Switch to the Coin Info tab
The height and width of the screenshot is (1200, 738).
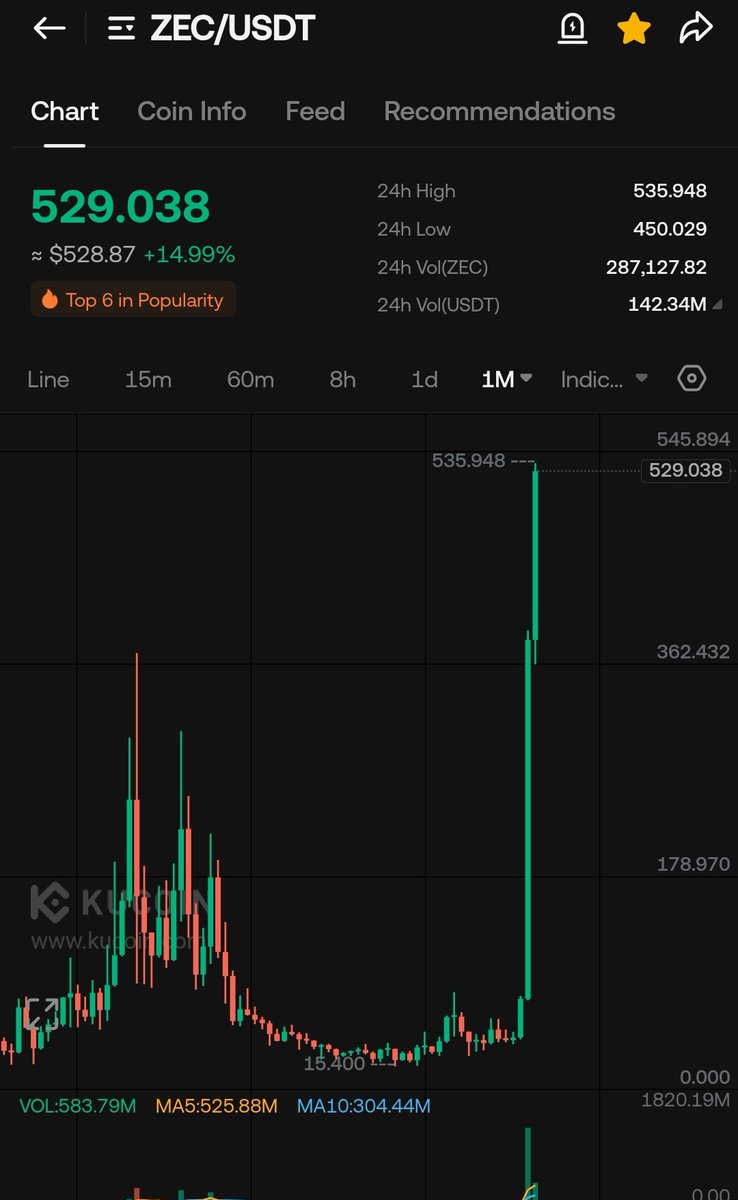coord(191,111)
